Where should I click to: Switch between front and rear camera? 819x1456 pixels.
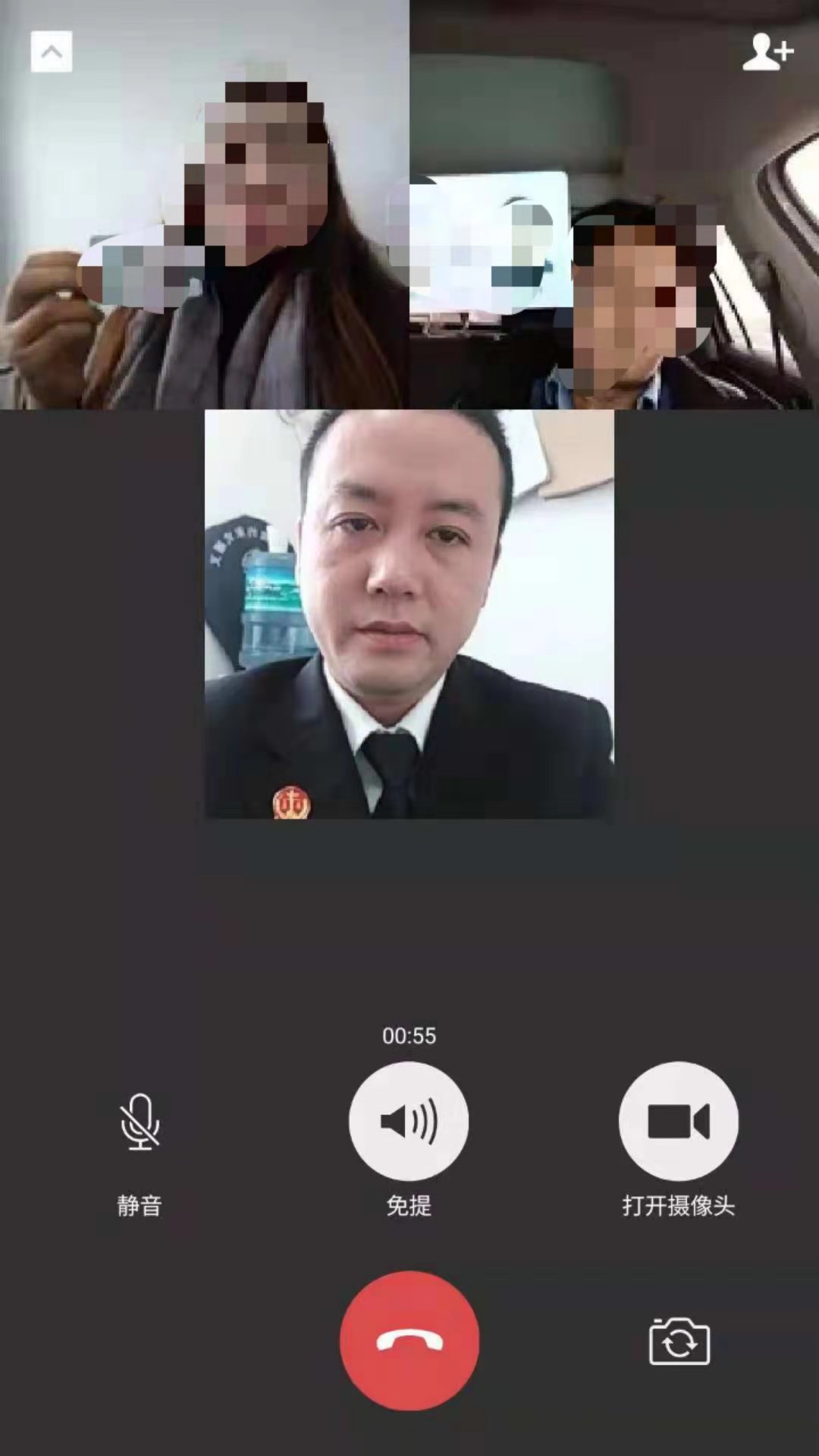(679, 1341)
